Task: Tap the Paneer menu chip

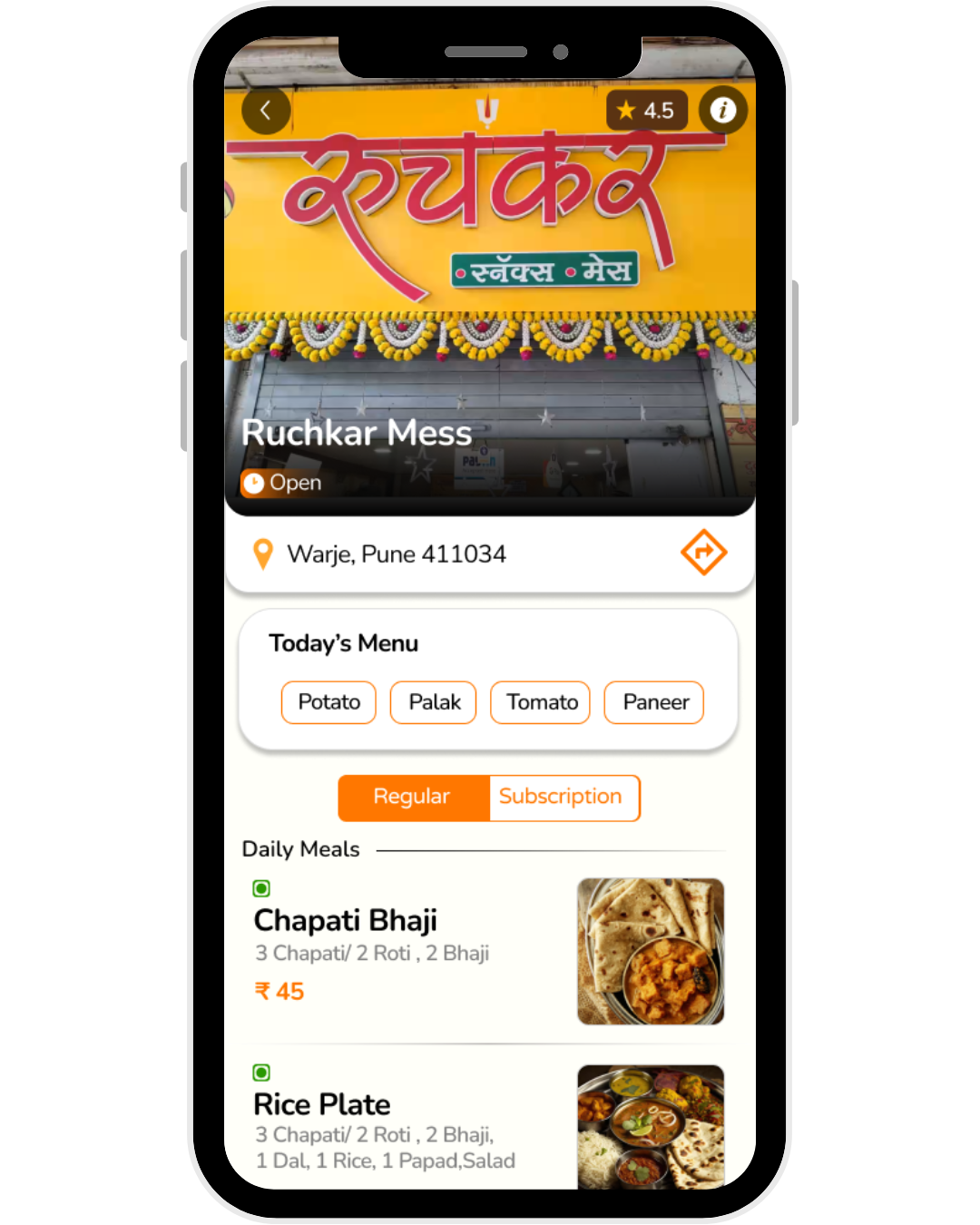Action: (654, 702)
